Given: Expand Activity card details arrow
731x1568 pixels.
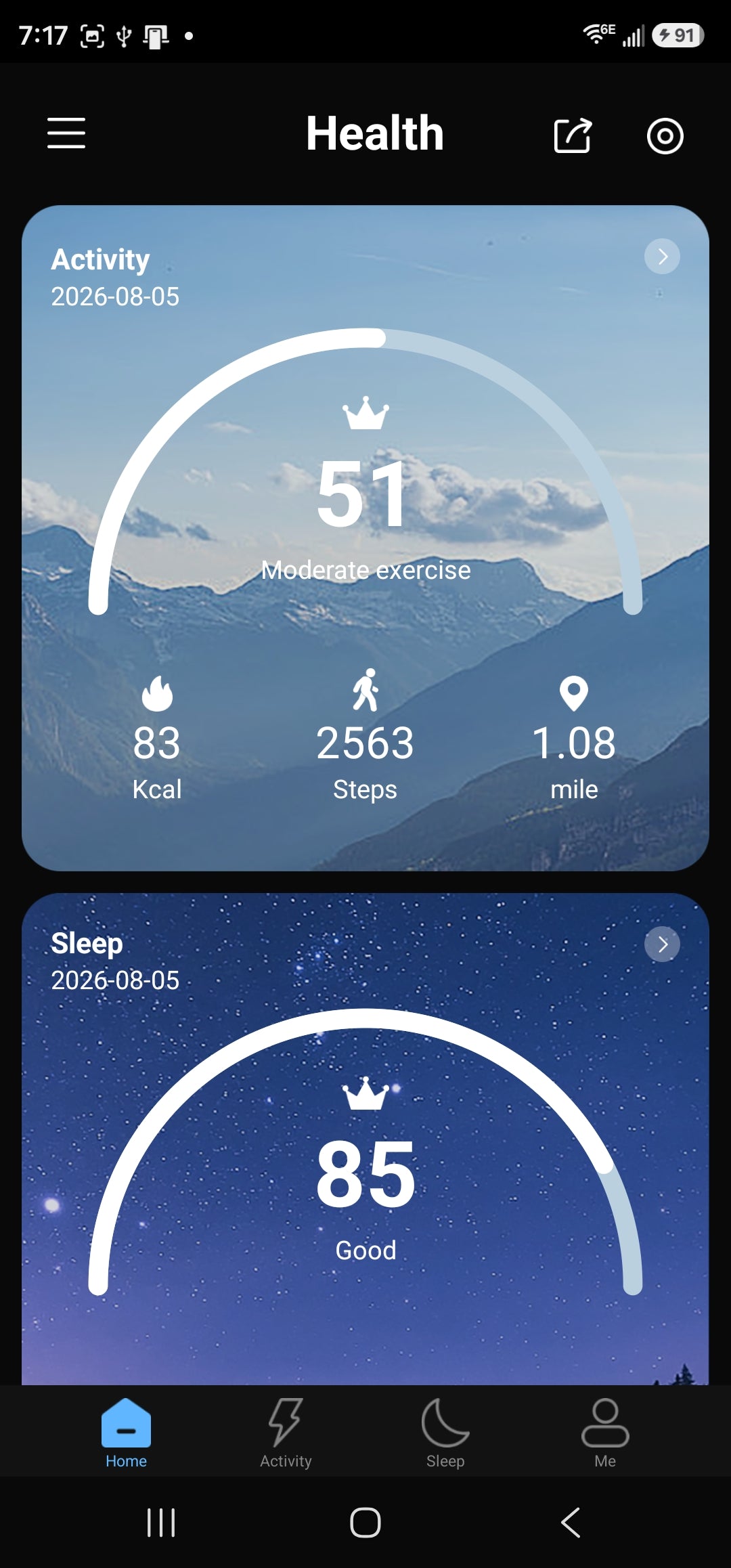Looking at the screenshot, I should pyautogui.click(x=662, y=256).
